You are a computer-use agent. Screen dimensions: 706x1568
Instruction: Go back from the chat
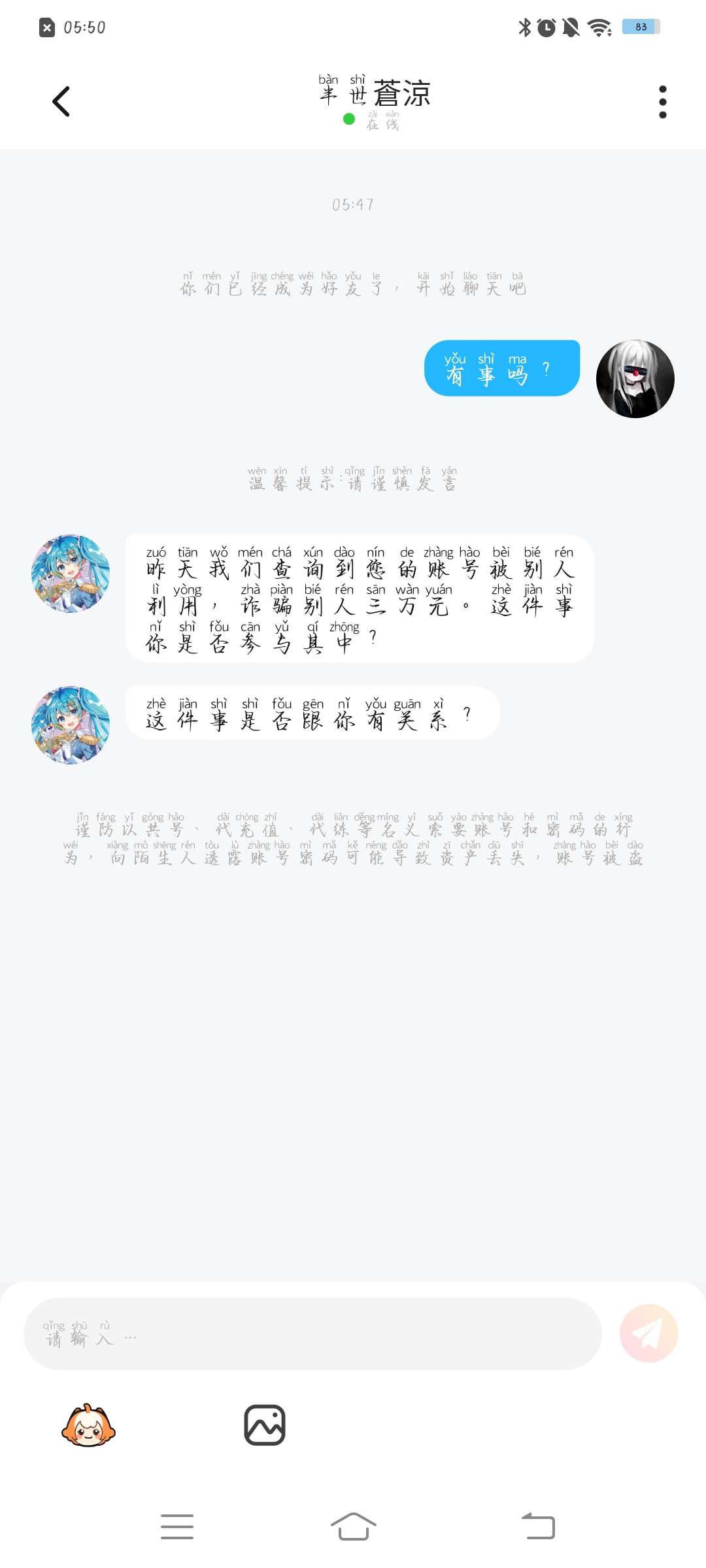(61, 101)
